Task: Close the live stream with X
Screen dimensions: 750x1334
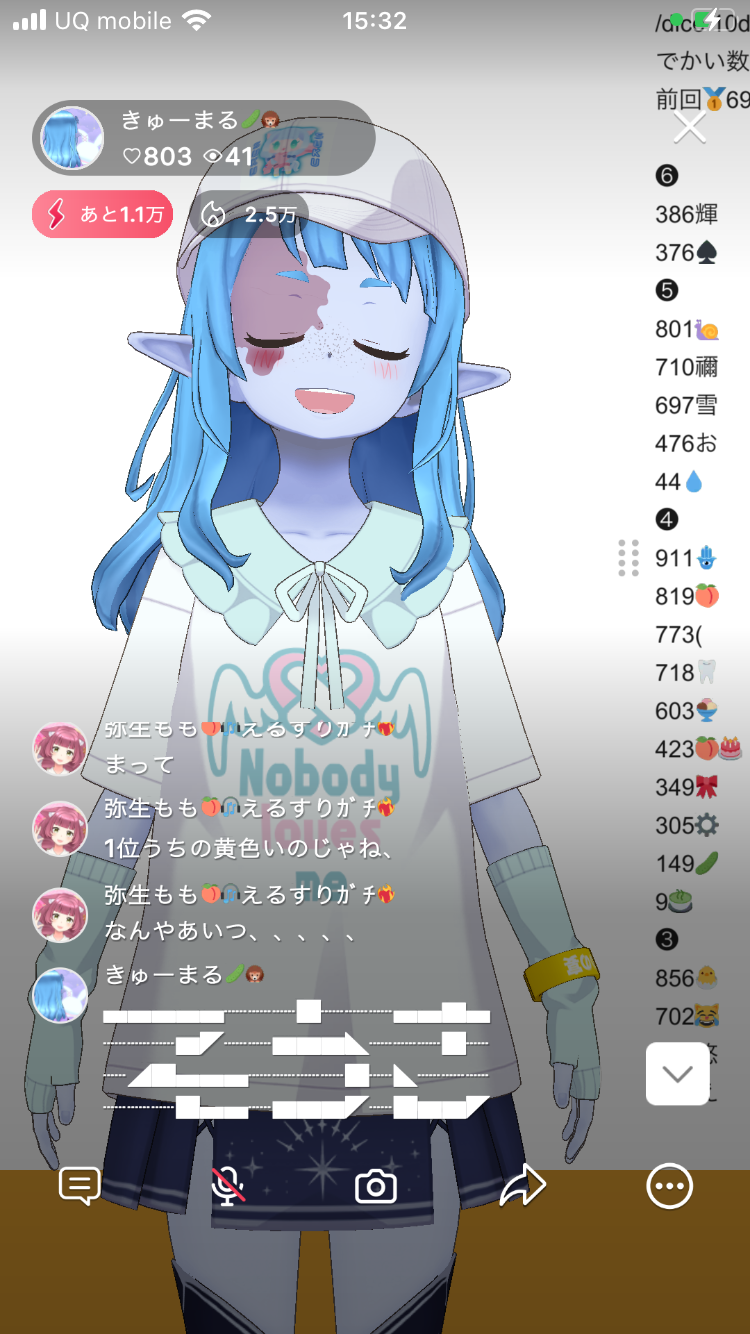Action: [689, 127]
